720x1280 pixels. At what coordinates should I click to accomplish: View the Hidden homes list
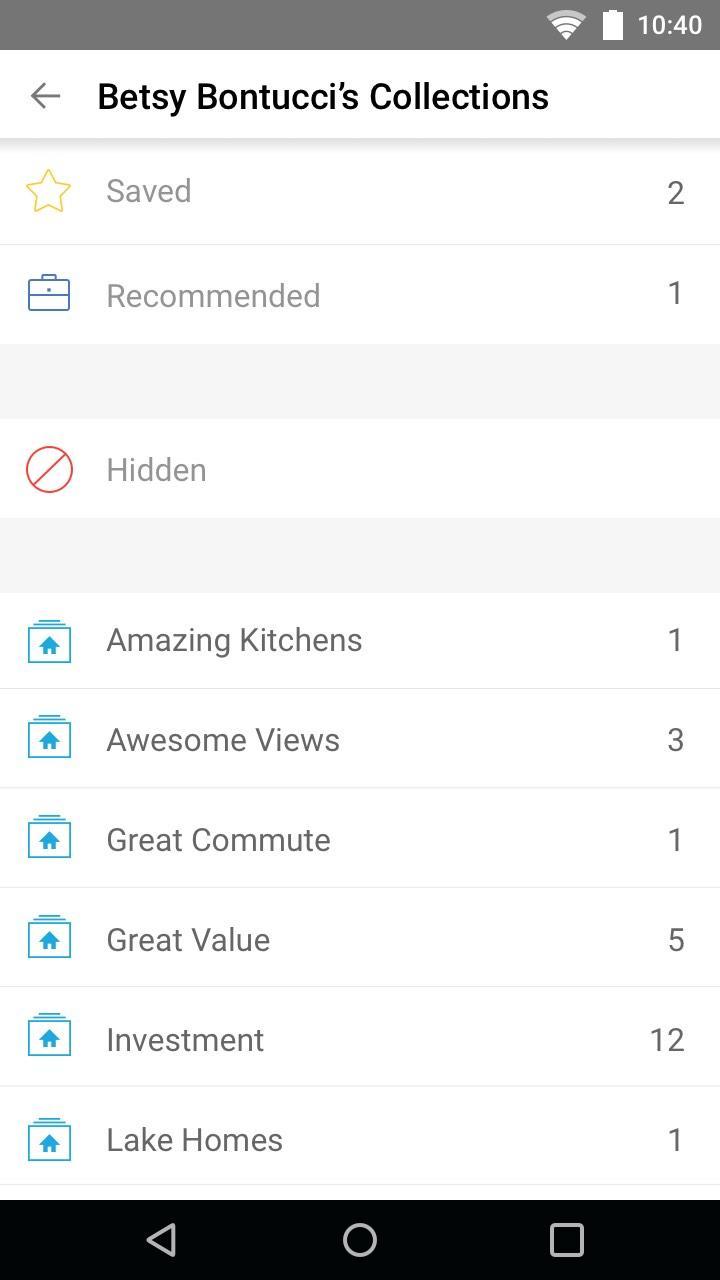[360, 469]
